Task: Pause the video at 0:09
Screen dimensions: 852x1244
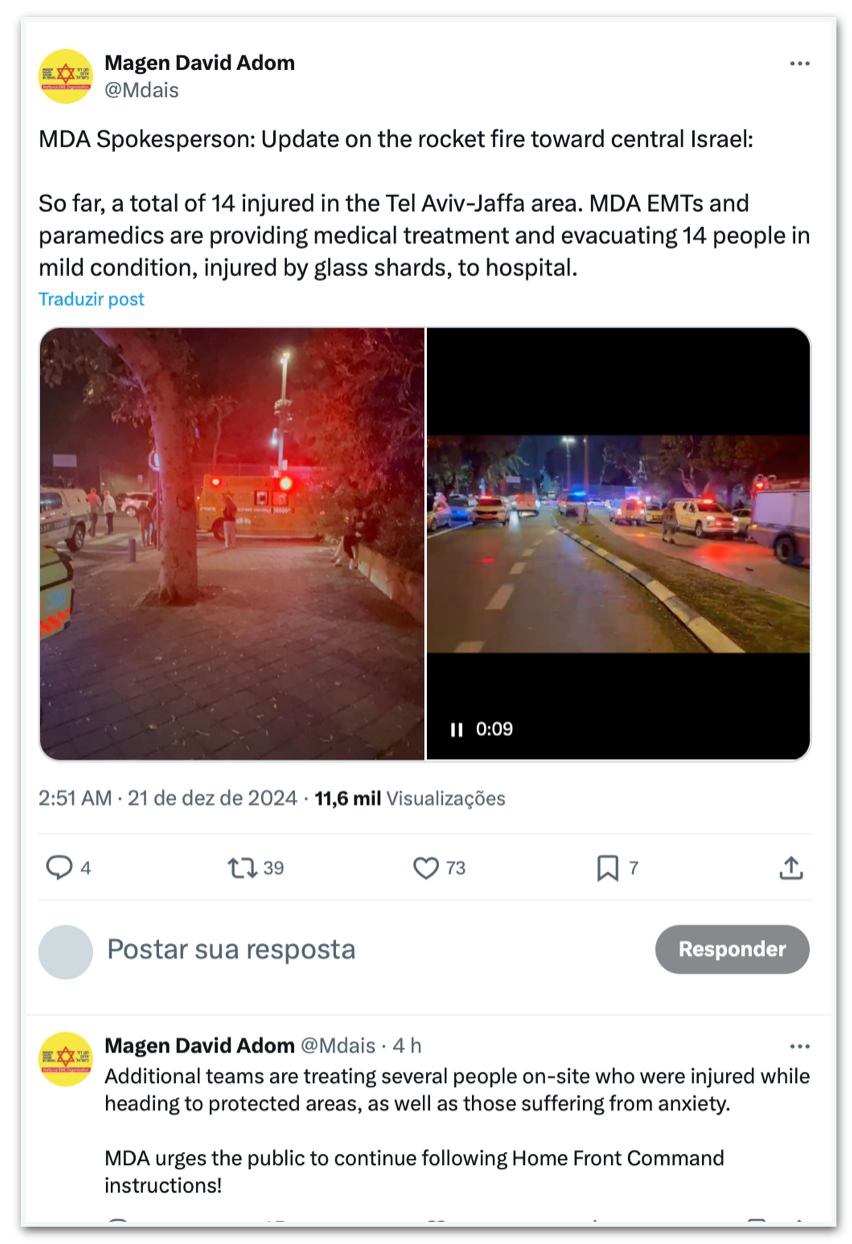Action: [456, 730]
